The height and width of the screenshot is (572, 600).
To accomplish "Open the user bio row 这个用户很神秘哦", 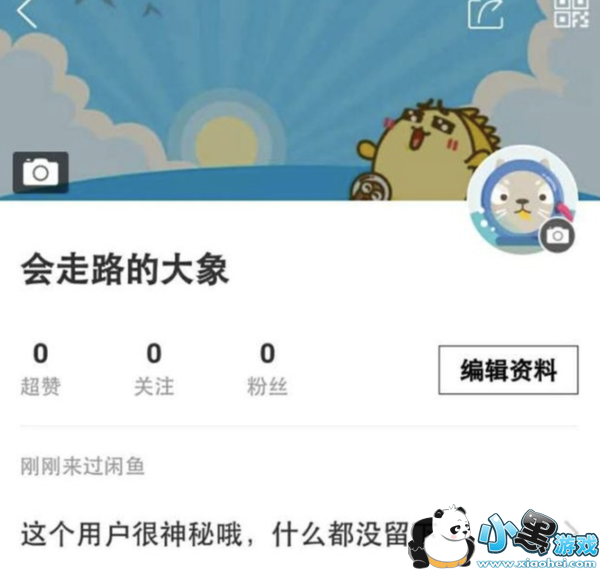I will click(299, 535).
